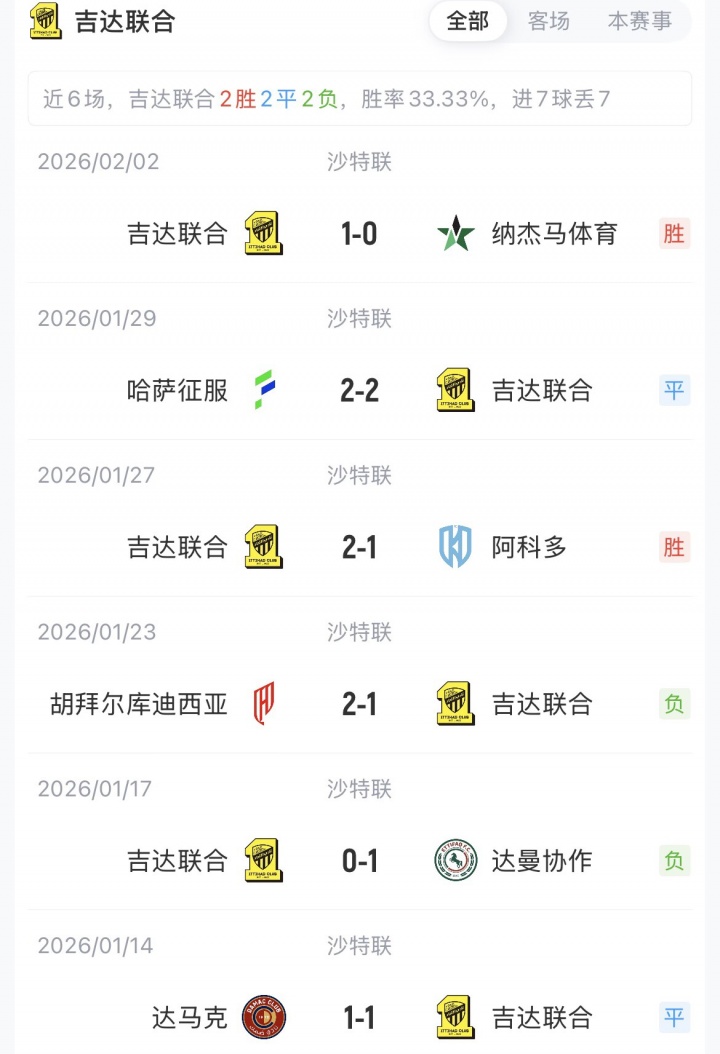Open the 胡拜尔库迪西亚 vs 吉达联合 match
The image size is (720, 1054).
click(359, 704)
